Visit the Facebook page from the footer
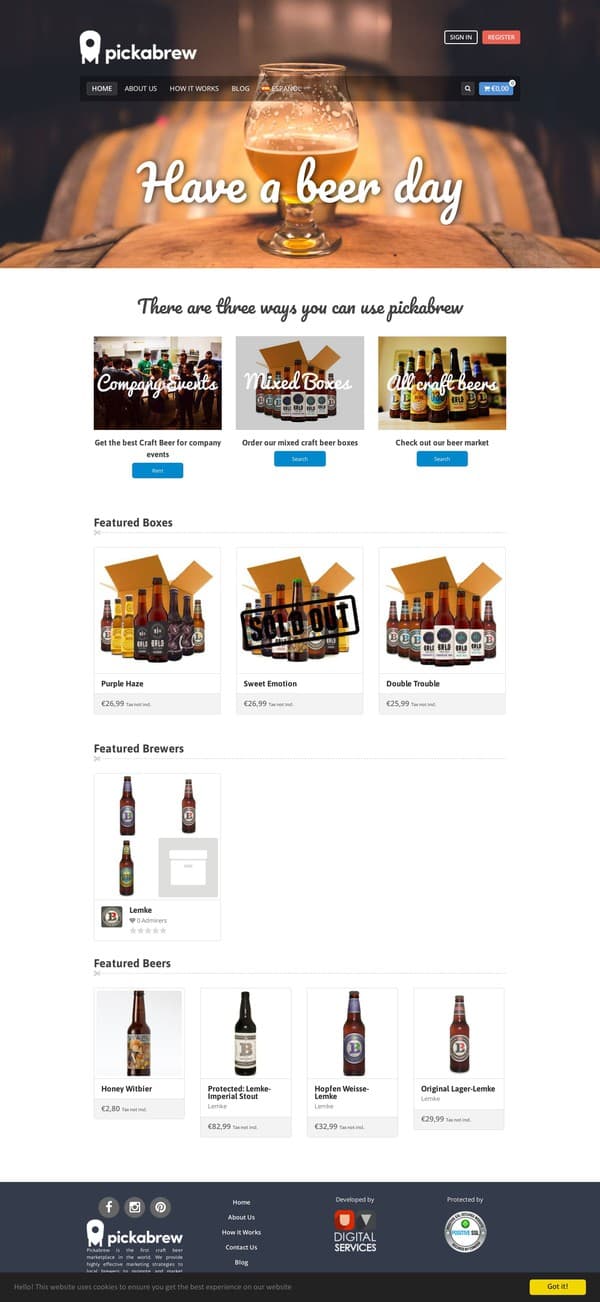Viewport: 600px width, 1302px height. click(108, 1207)
